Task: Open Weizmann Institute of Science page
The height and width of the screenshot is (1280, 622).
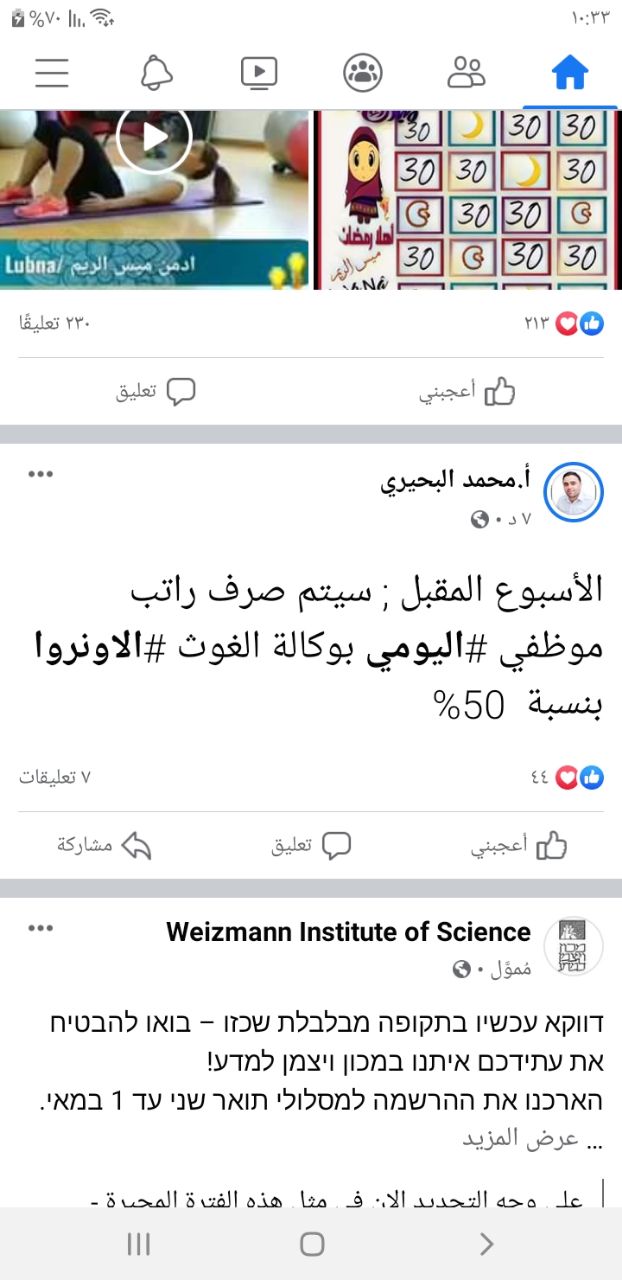Action: [348, 932]
